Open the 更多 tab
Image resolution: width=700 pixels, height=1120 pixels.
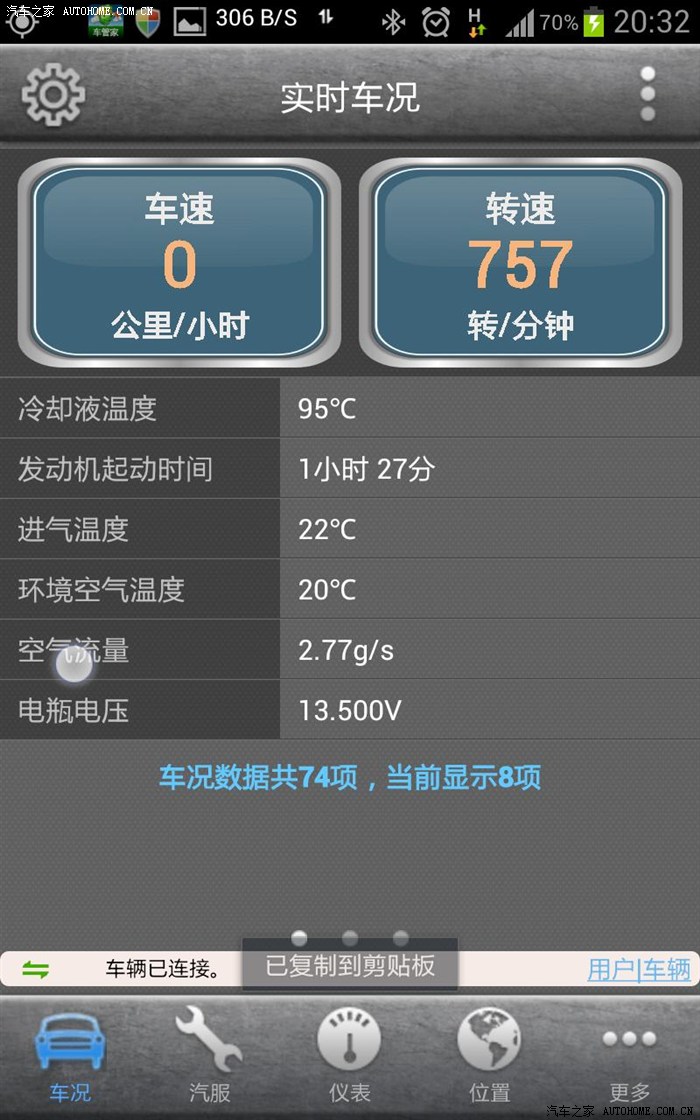[x=630, y=1055]
